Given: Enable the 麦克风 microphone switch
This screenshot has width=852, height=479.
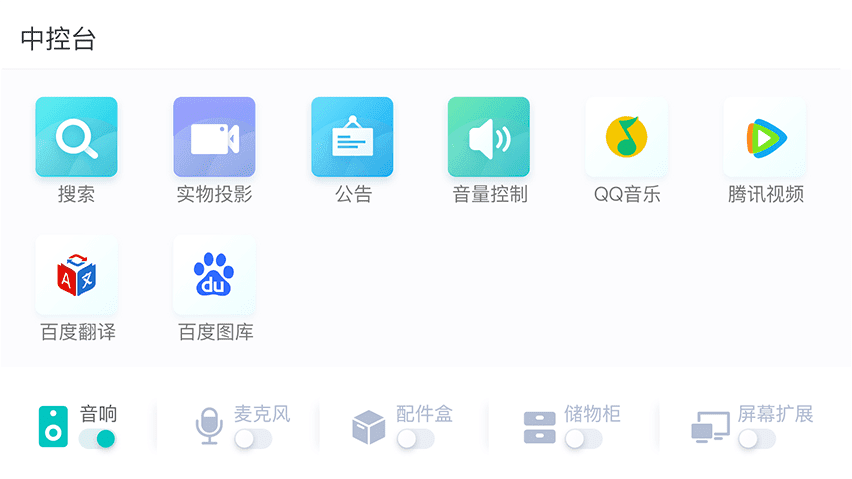Looking at the screenshot, I should [x=253, y=439].
